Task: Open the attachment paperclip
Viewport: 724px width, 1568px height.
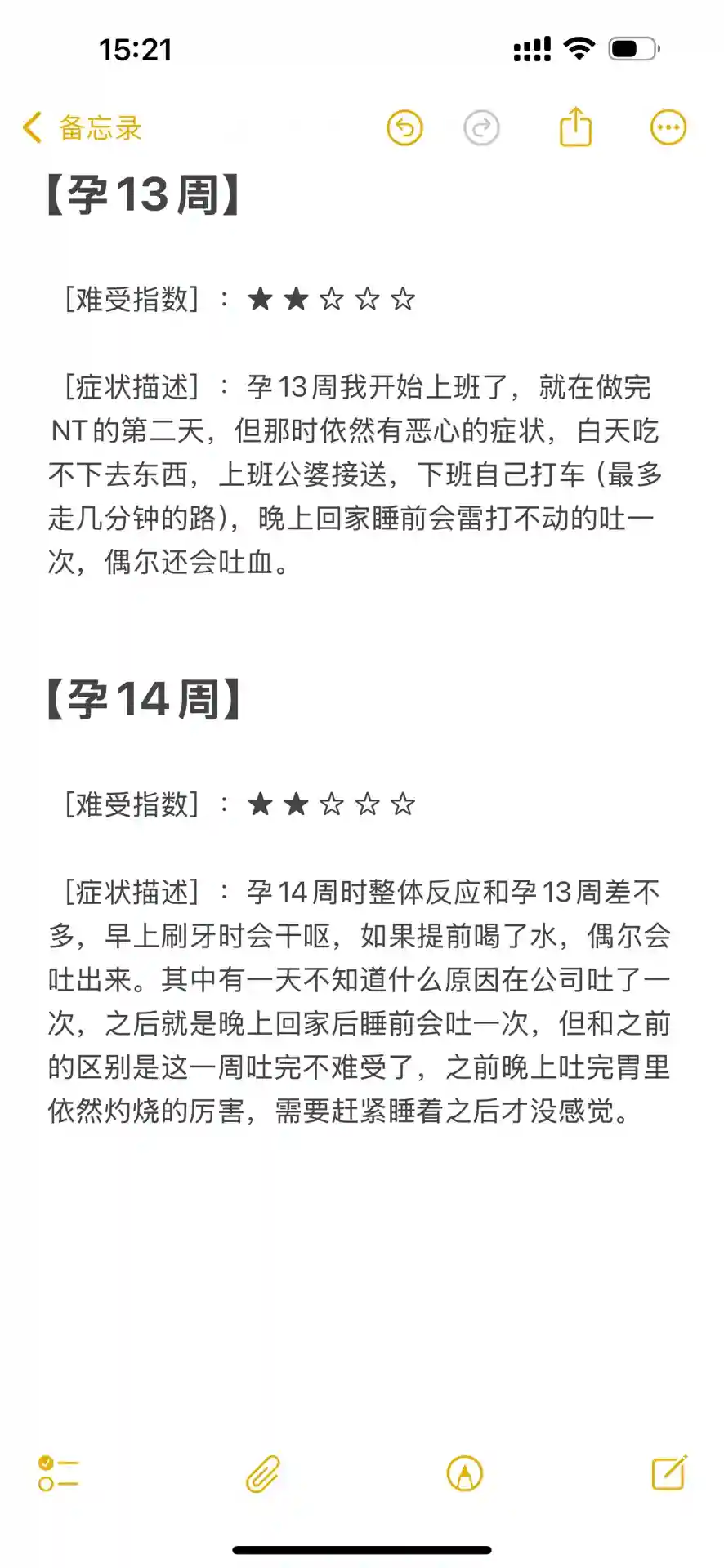Action: pos(263,1473)
